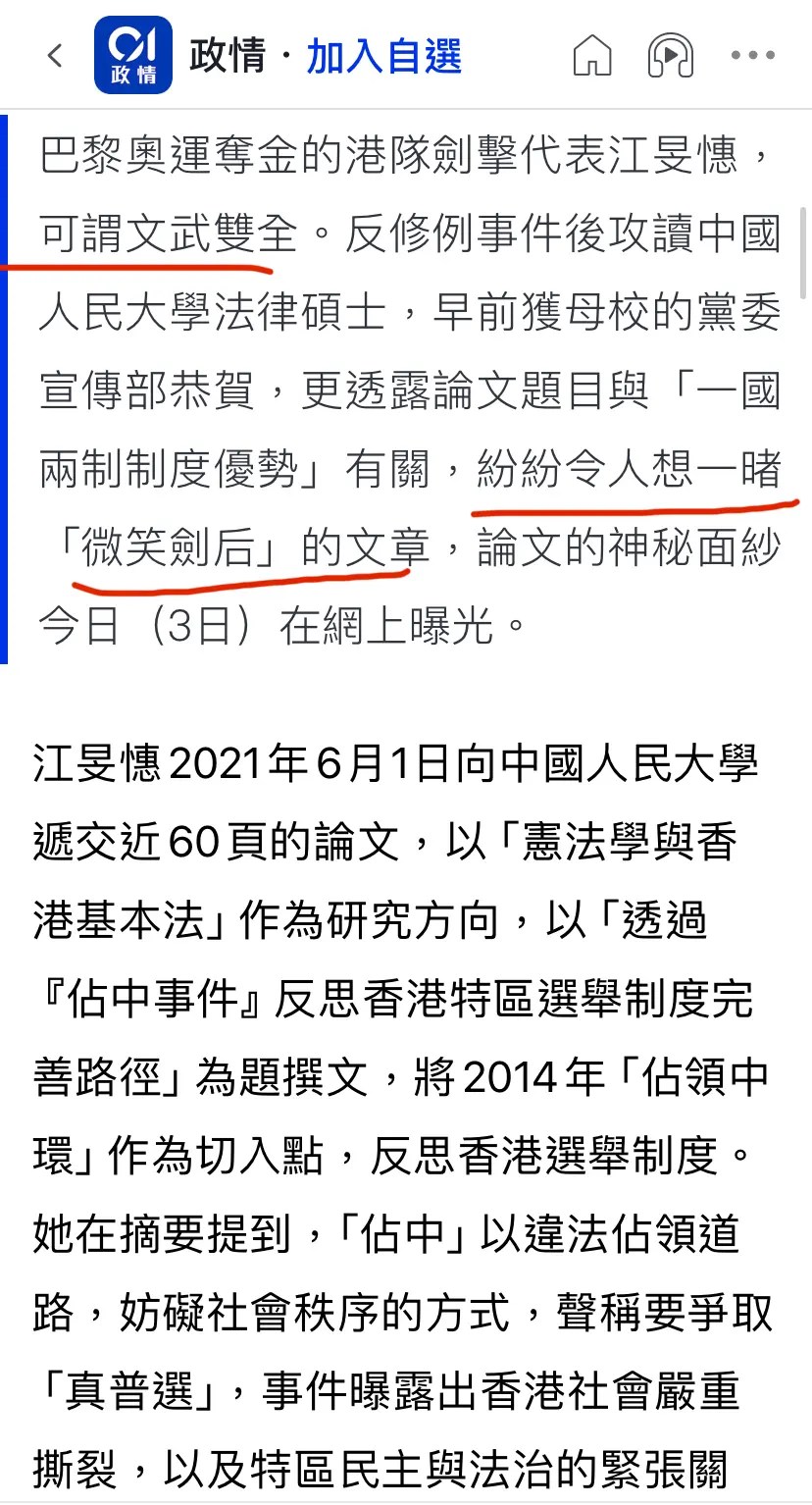Open the 01 政情 channel logo
812x1505 pixels.
[x=133, y=56]
